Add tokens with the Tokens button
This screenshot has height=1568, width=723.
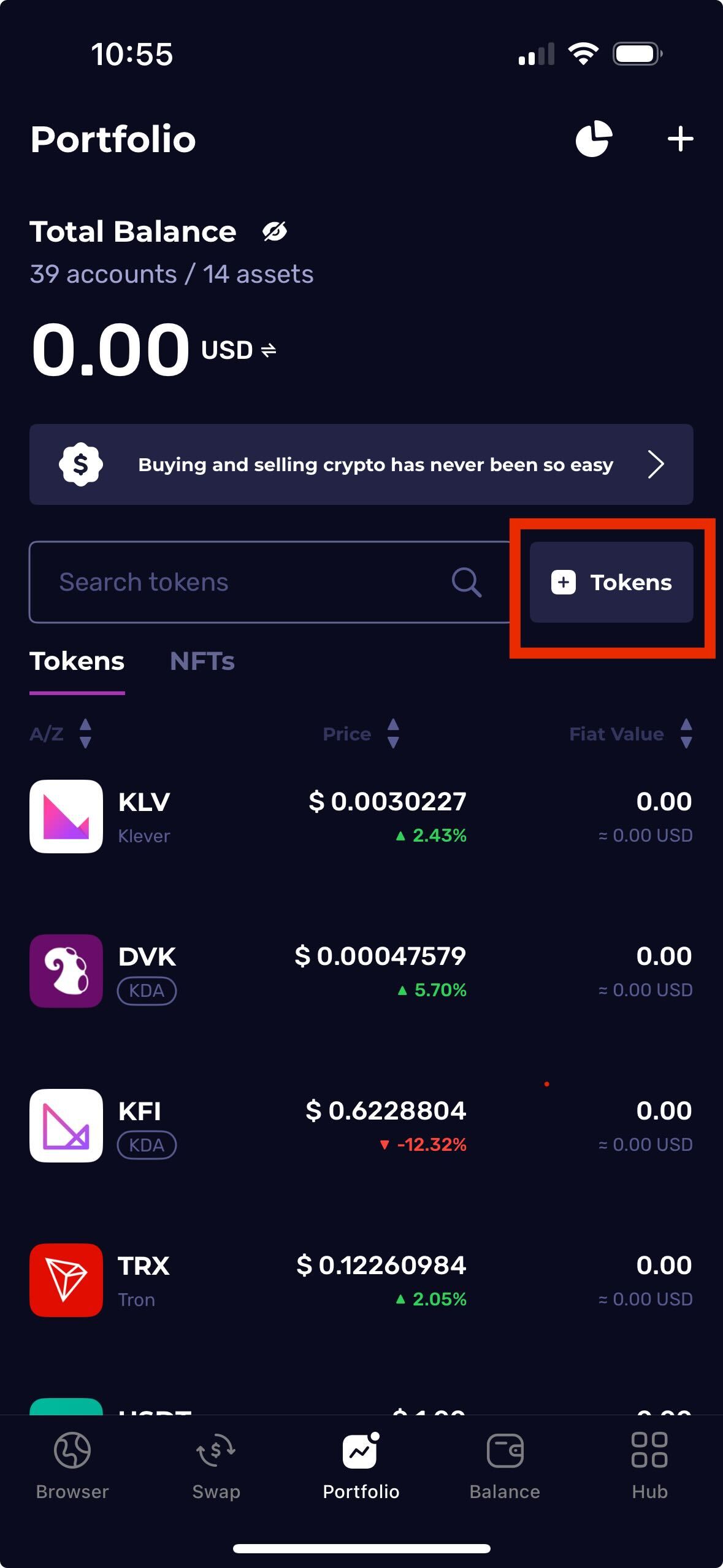tap(611, 582)
